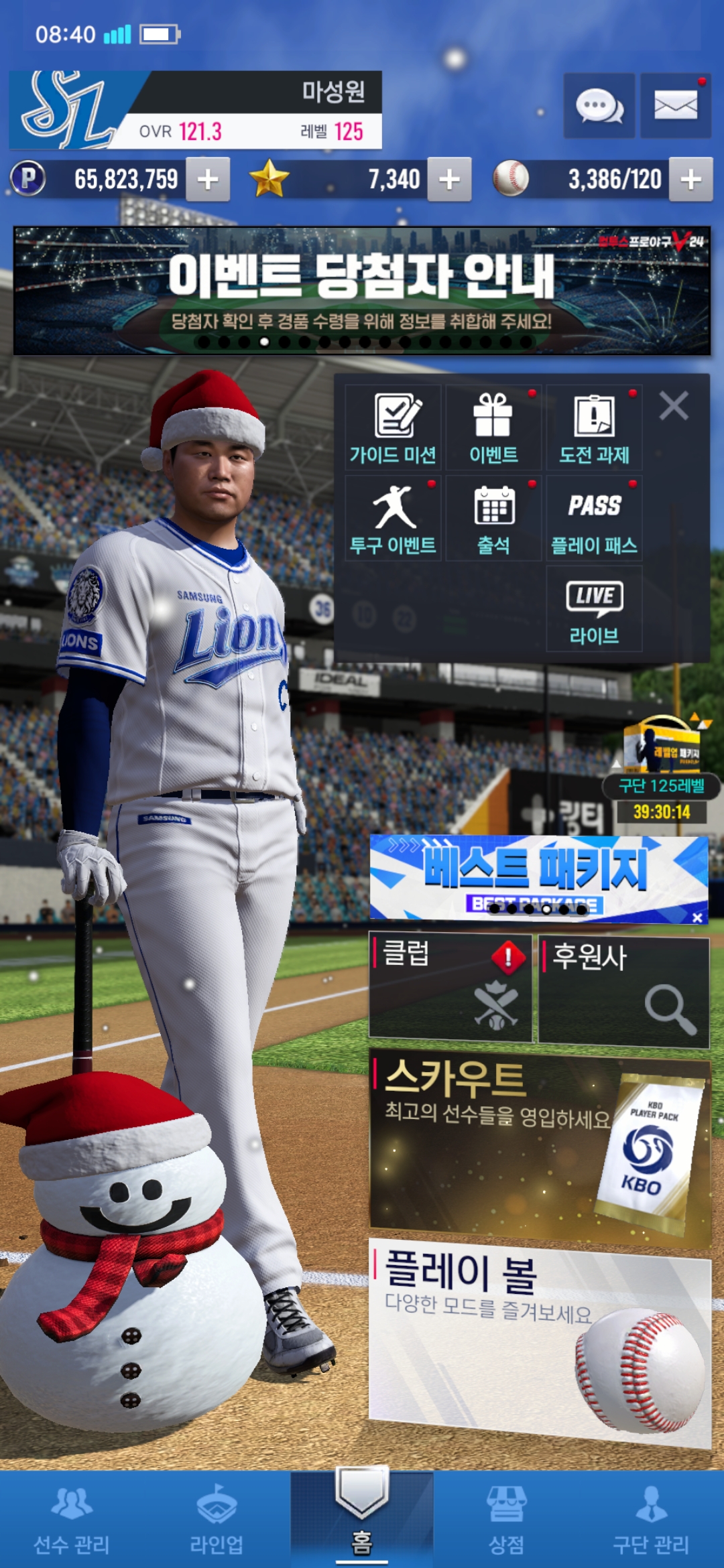Open the 클럽 card
The width and height of the screenshot is (724, 1568).
click(450, 988)
